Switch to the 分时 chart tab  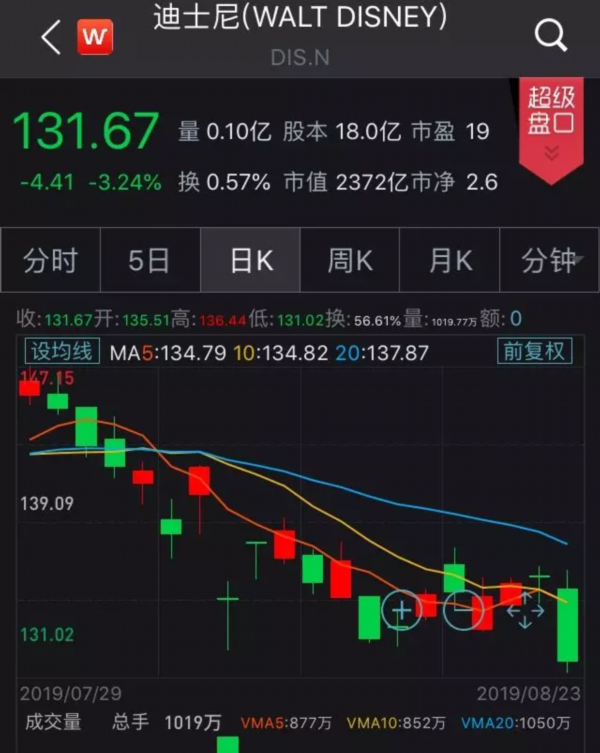point(50,261)
